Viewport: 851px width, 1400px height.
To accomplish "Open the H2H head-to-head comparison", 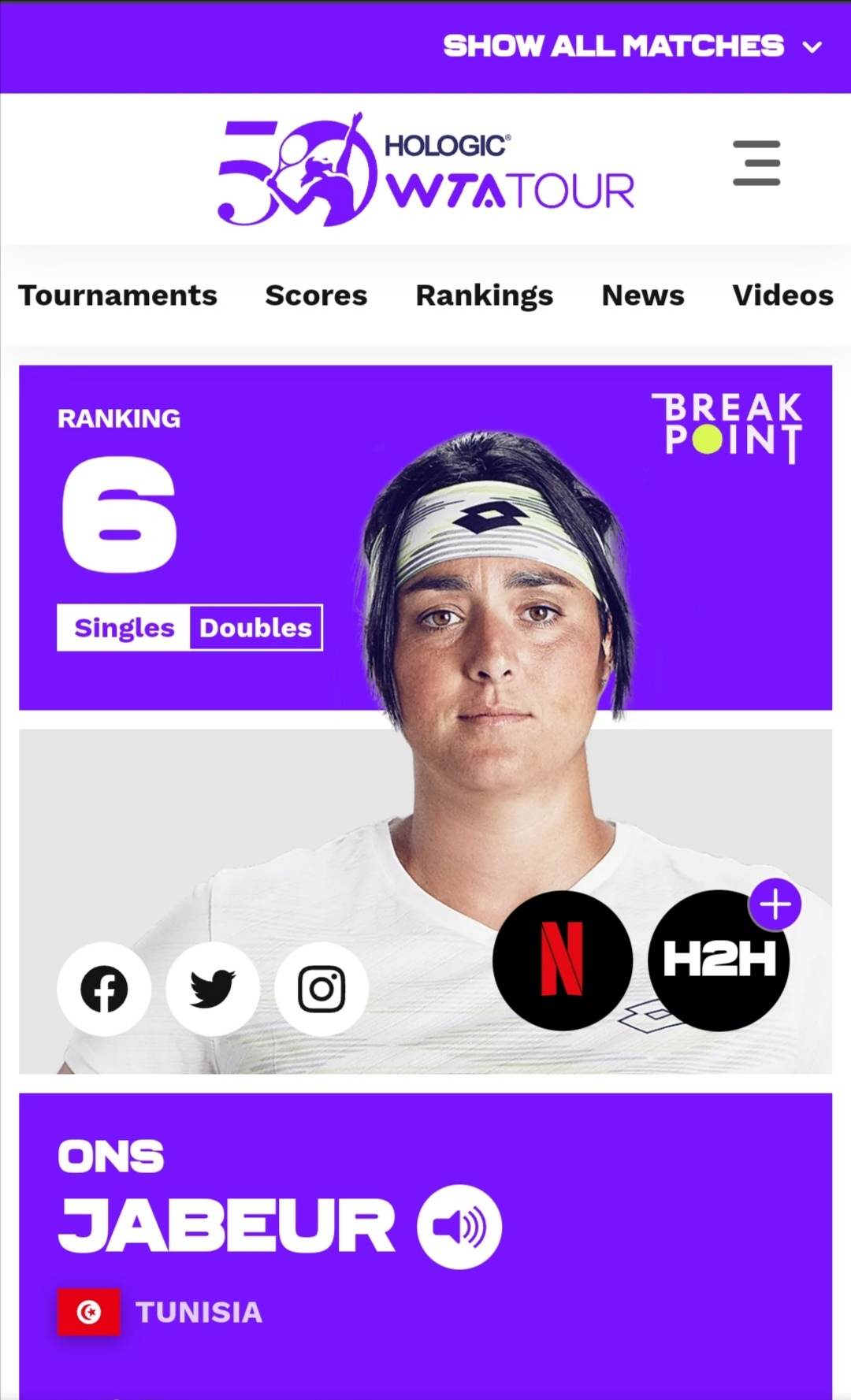I will tap(718, 961).
